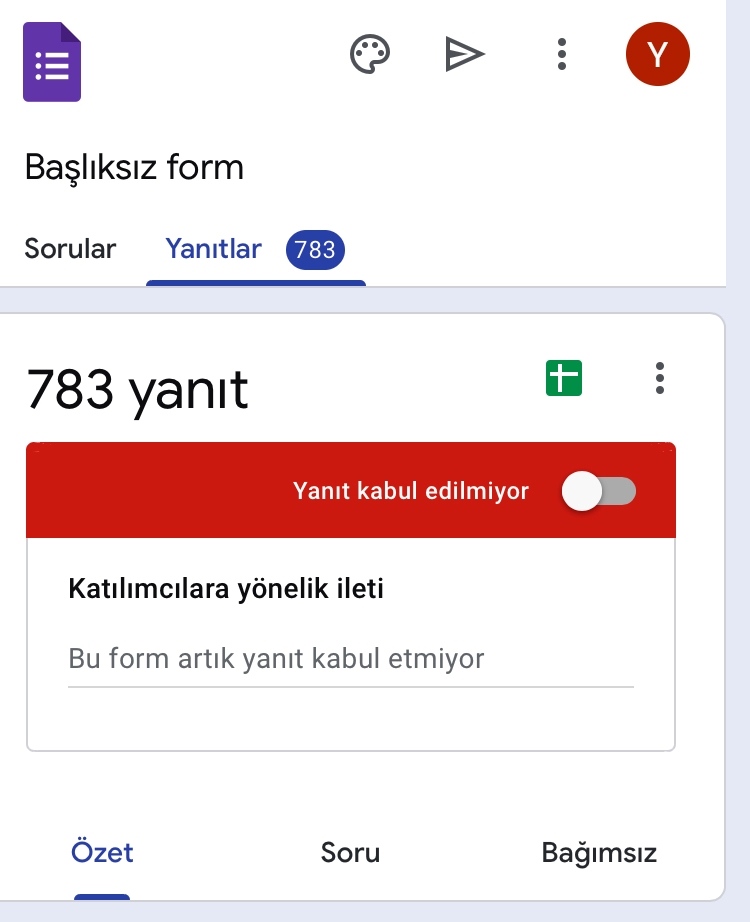
Task: Switch to the Bağımsız view
Action: pyautogui.click(x=599, y=853)
